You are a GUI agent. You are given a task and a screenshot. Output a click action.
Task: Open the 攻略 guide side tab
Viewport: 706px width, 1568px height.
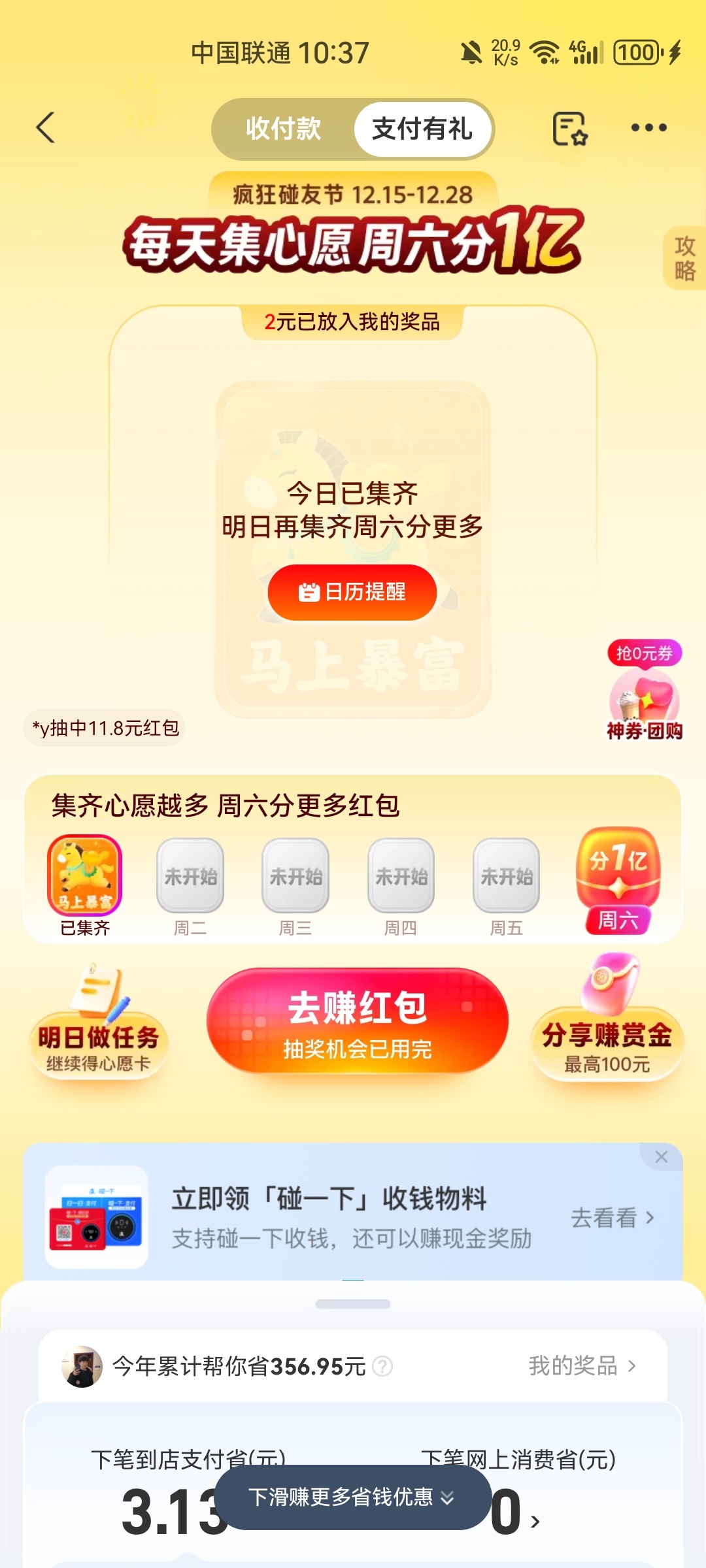coord(684,258)
